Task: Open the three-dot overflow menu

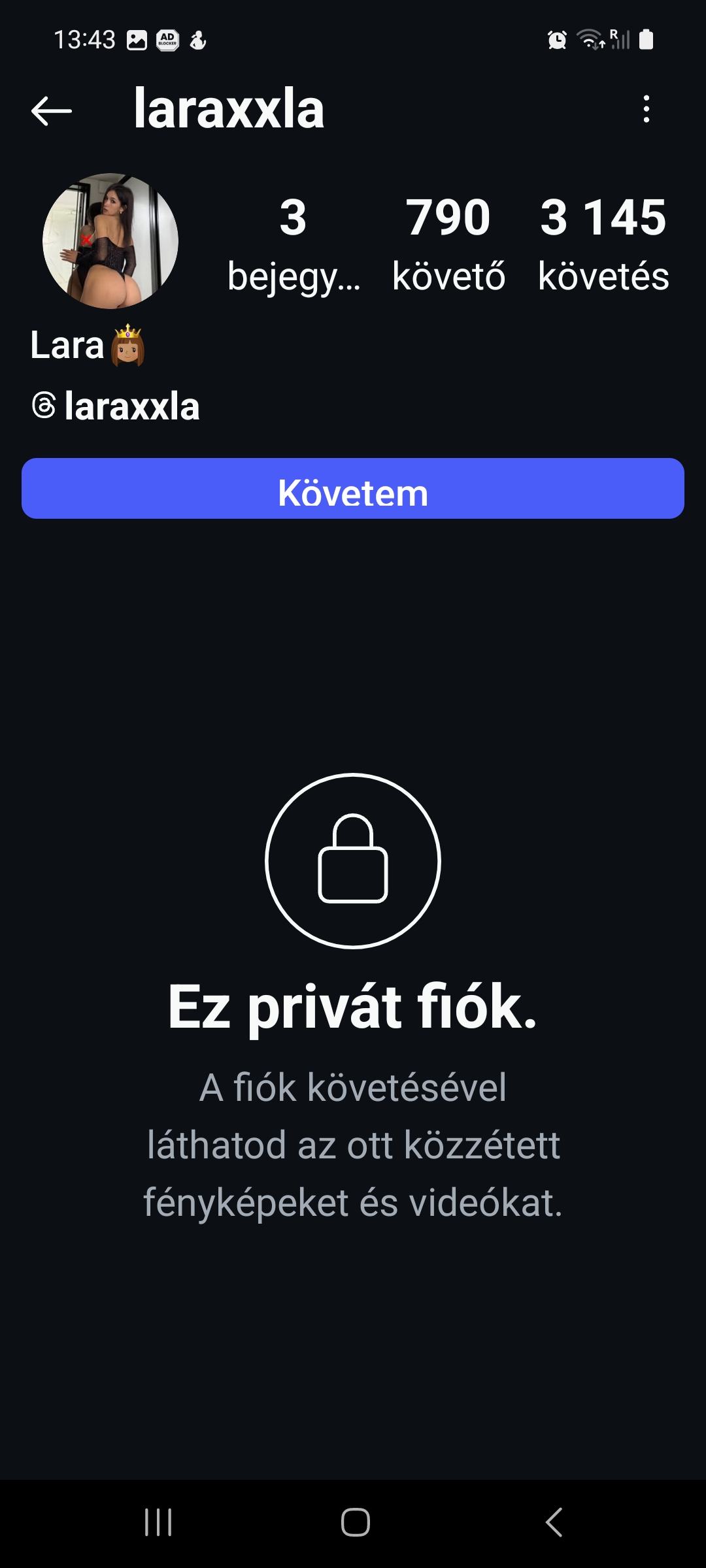Action: tap(646, 109)
